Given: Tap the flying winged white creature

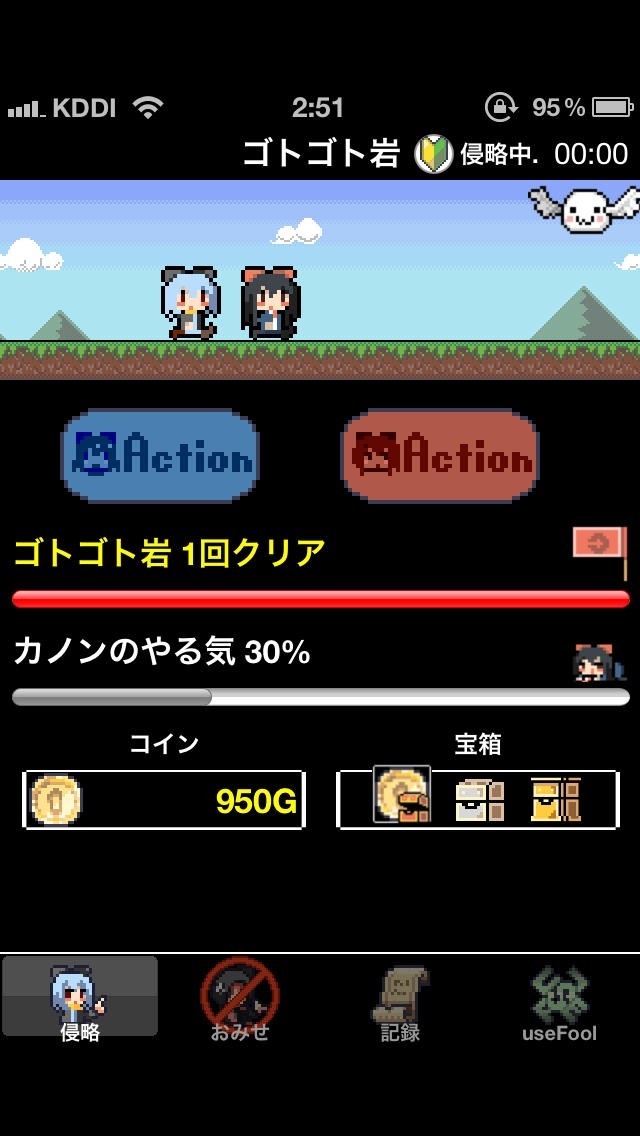Looking at the screenshot, I should click(585, 209).
